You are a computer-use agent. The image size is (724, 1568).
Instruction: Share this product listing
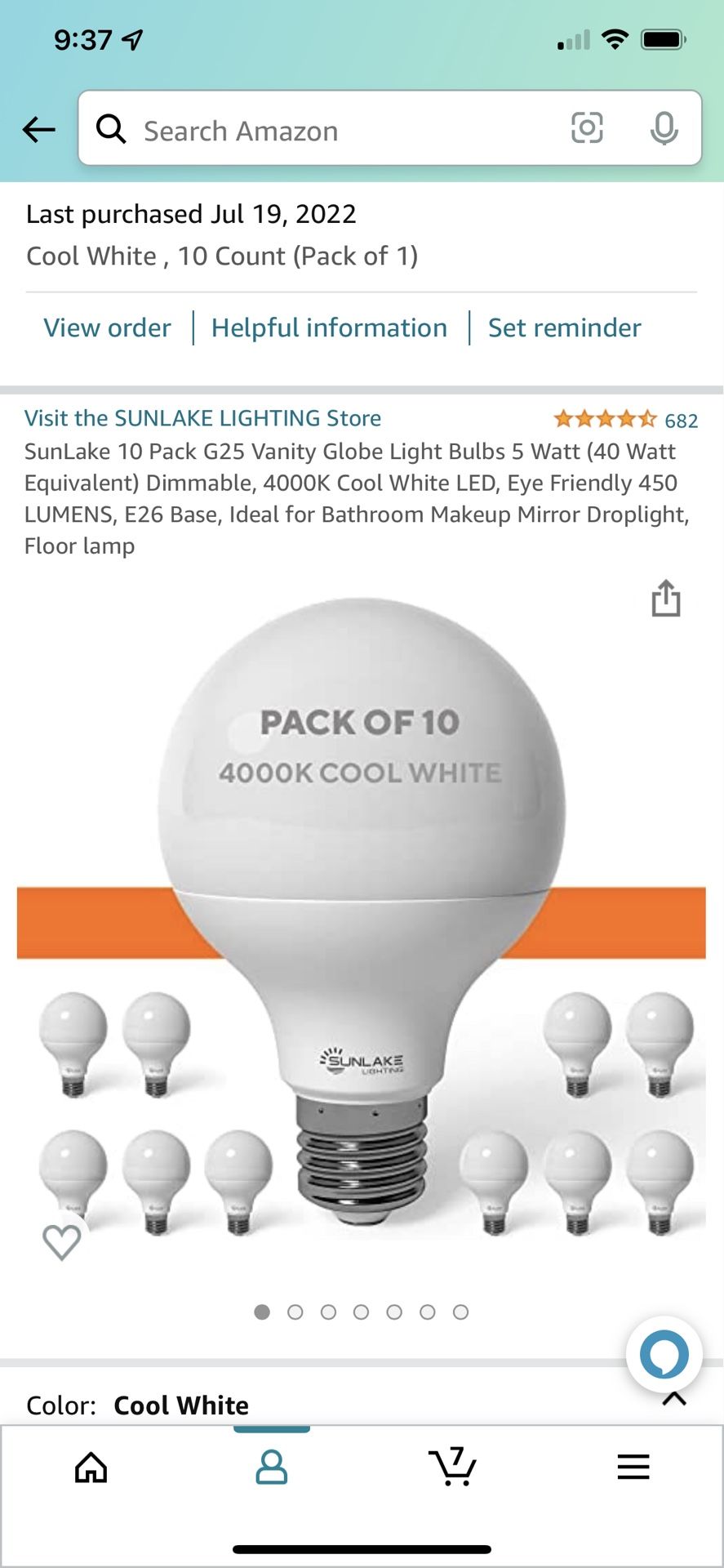tap(666, 598)
